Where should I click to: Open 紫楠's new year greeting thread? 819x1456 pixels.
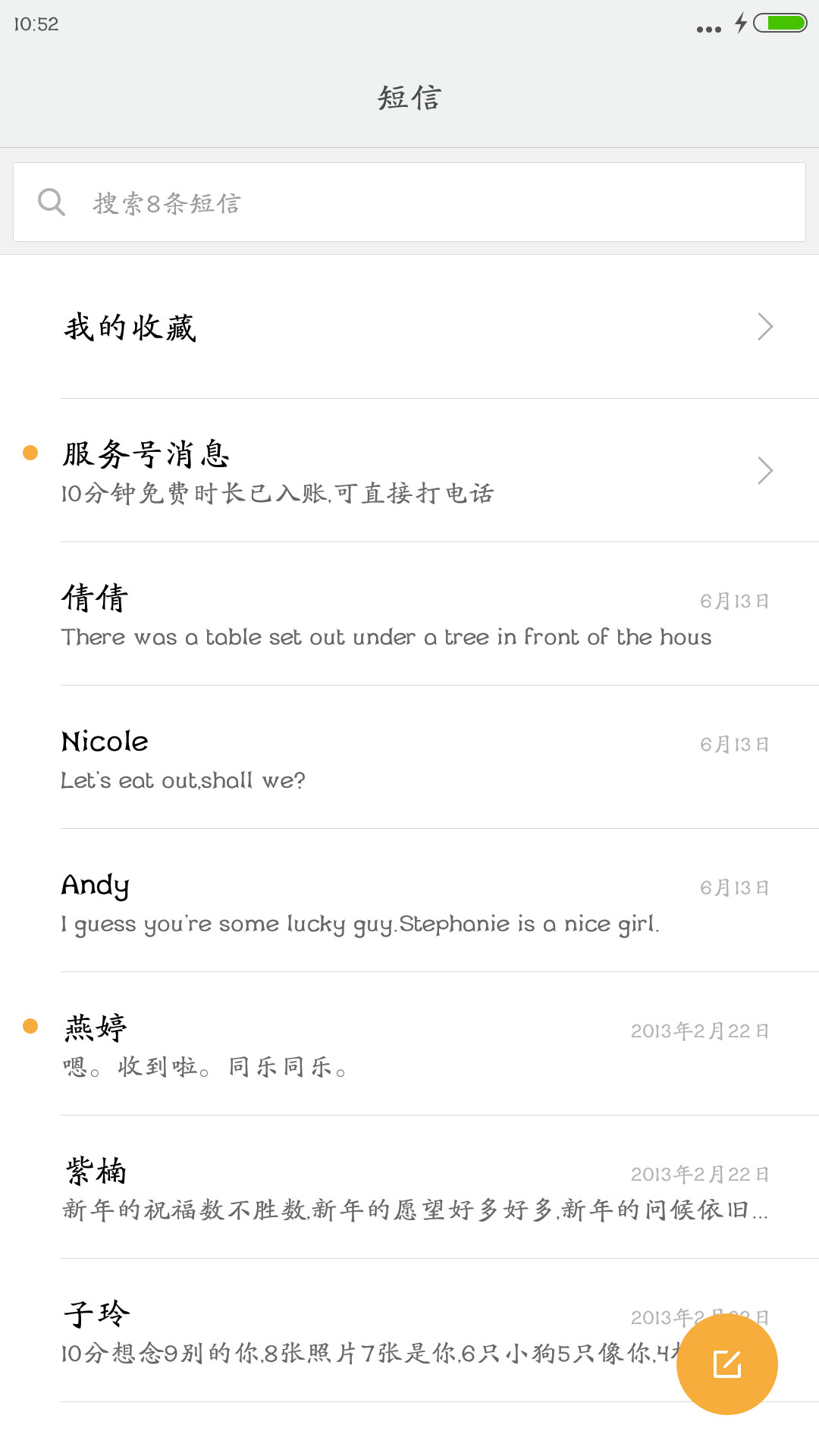[x=409, y=1187]
